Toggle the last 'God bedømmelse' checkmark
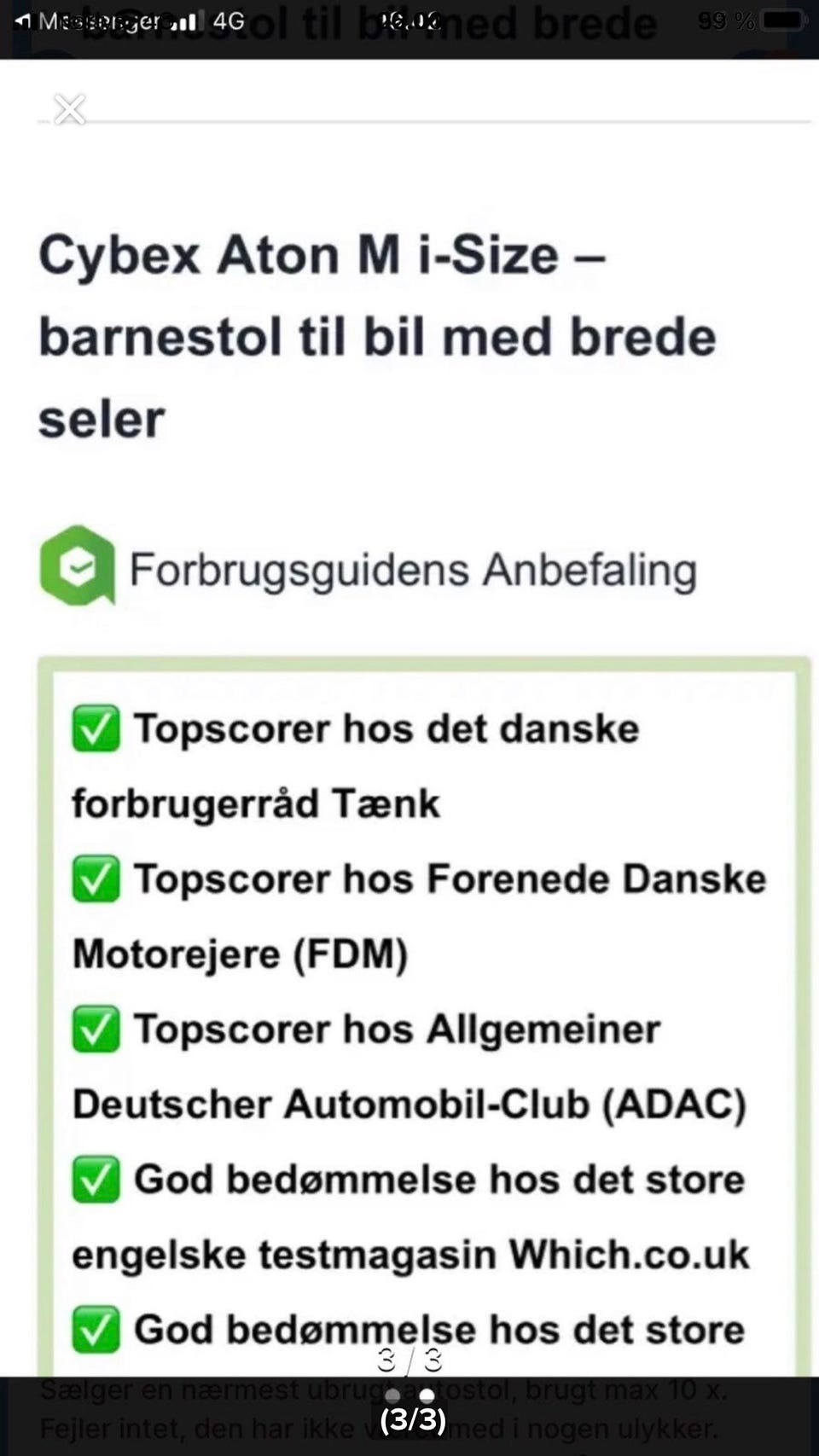Image resolution: width=819 pixels, height=1456 pixels. tap(96, 1329)
